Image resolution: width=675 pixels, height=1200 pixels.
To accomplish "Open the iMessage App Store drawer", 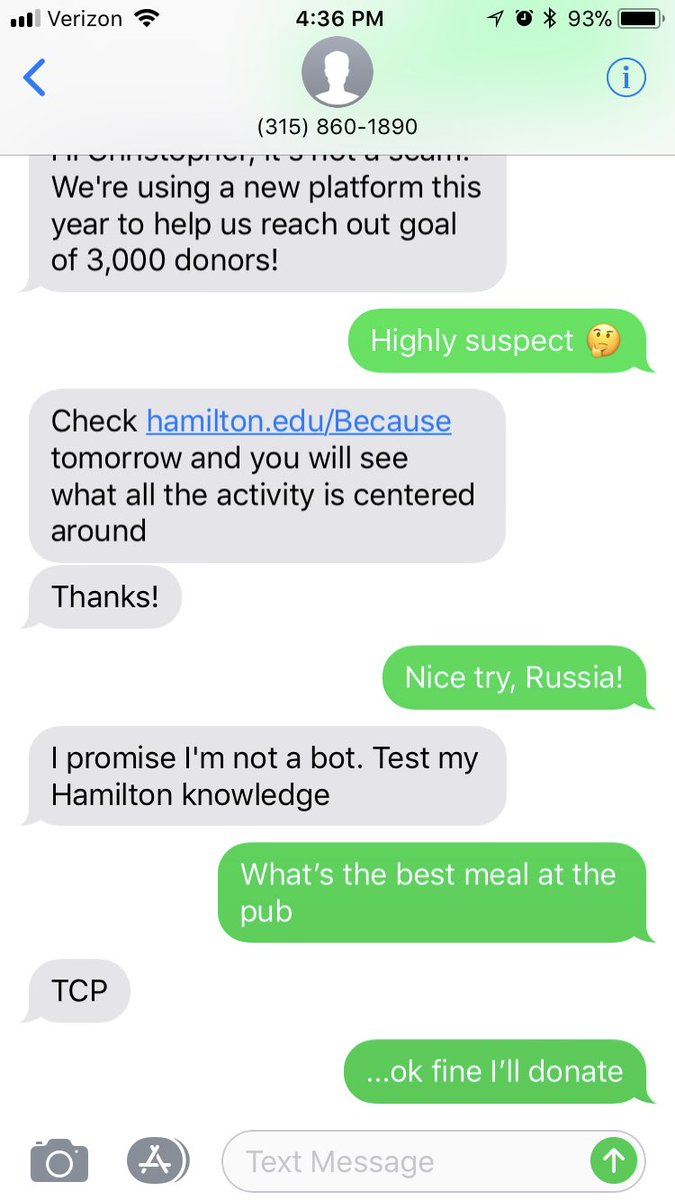I will coord(157,1160).
